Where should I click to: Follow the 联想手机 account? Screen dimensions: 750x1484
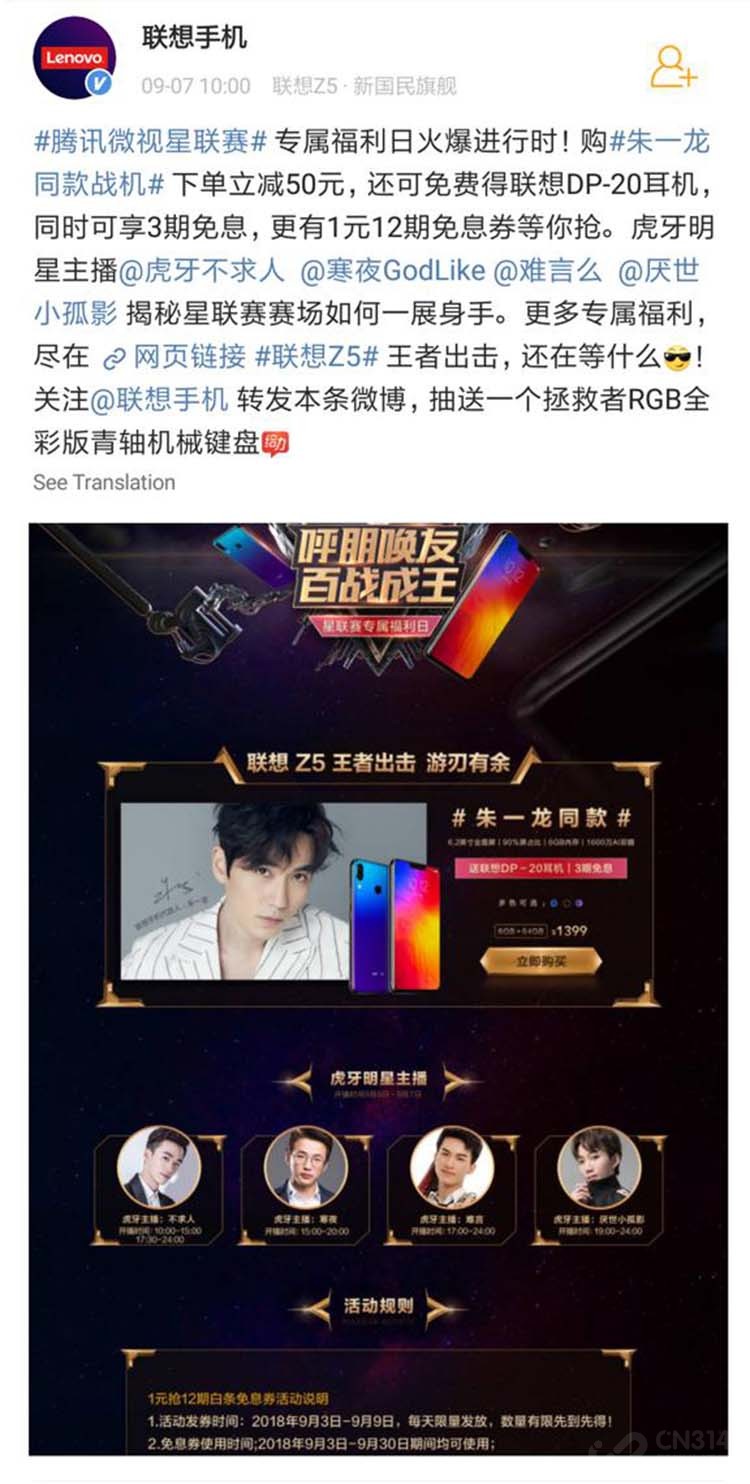673,67
